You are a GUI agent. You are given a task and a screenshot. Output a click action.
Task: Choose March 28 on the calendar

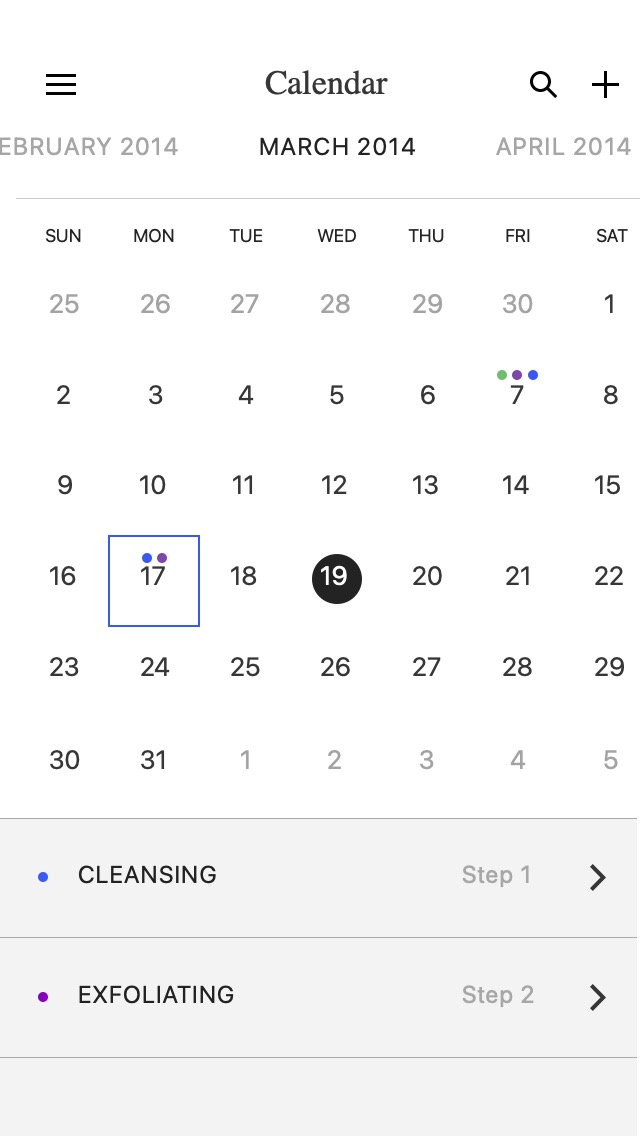518,667
